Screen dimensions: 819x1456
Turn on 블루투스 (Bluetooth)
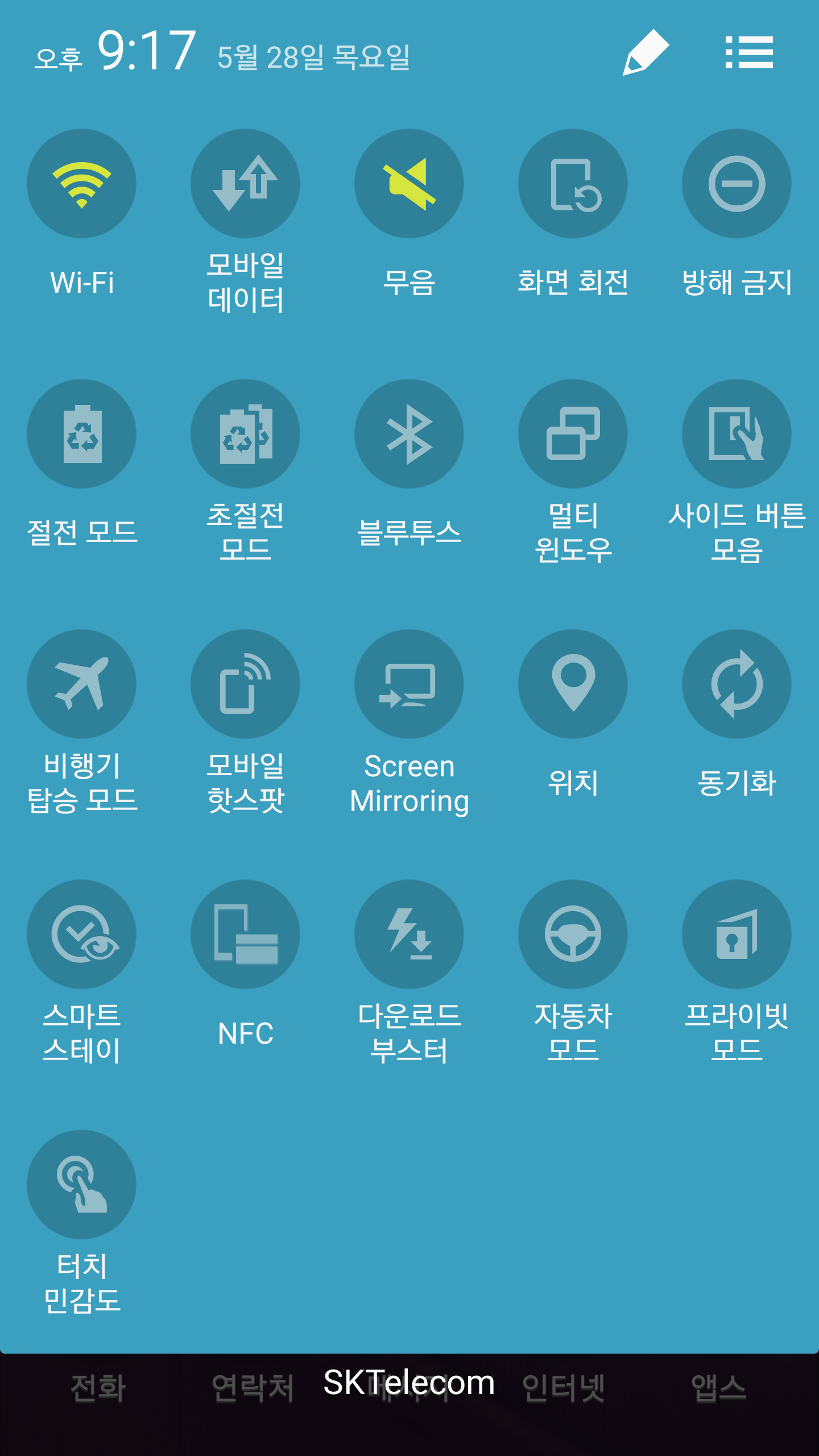(409, 433)
